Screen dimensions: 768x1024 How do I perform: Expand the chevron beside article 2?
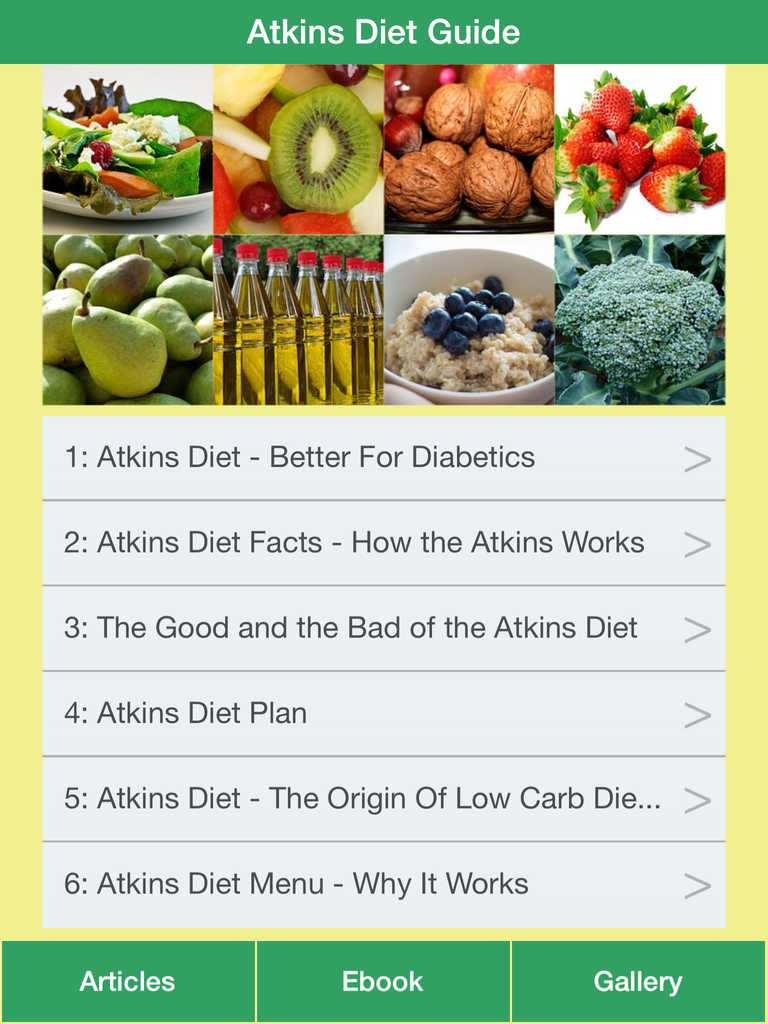698,542
